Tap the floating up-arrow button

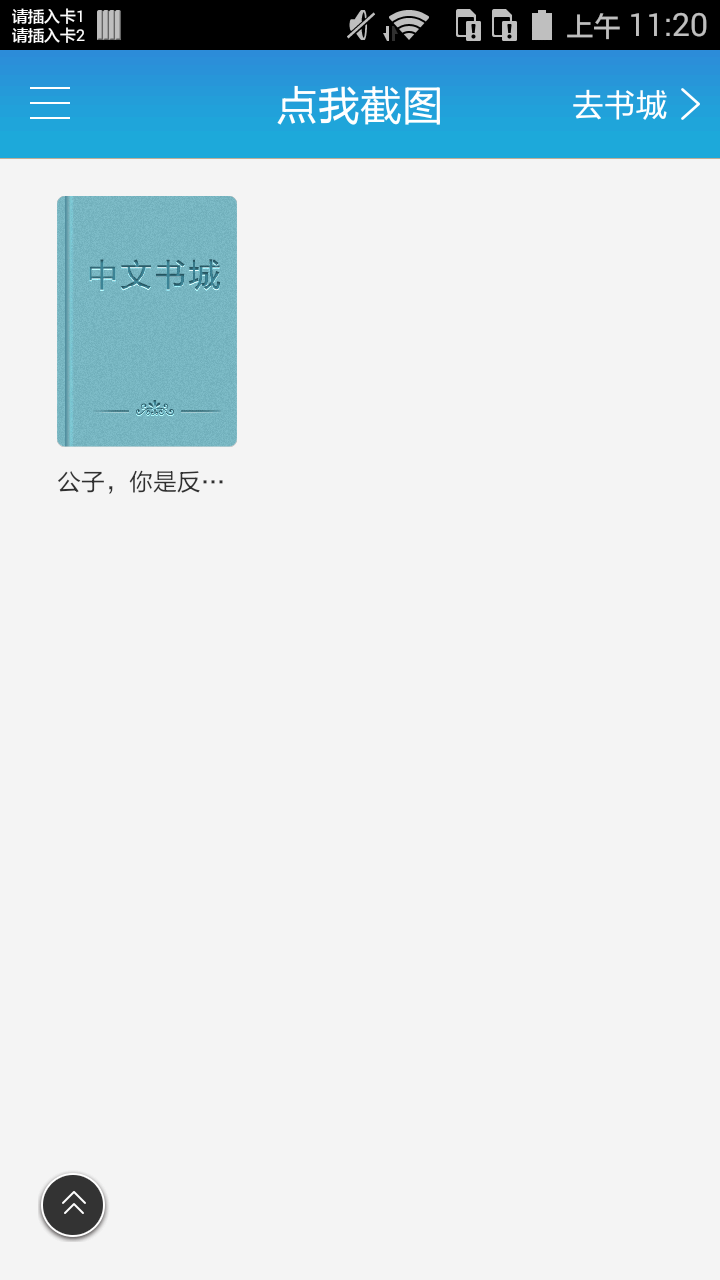click(73, 1205)
